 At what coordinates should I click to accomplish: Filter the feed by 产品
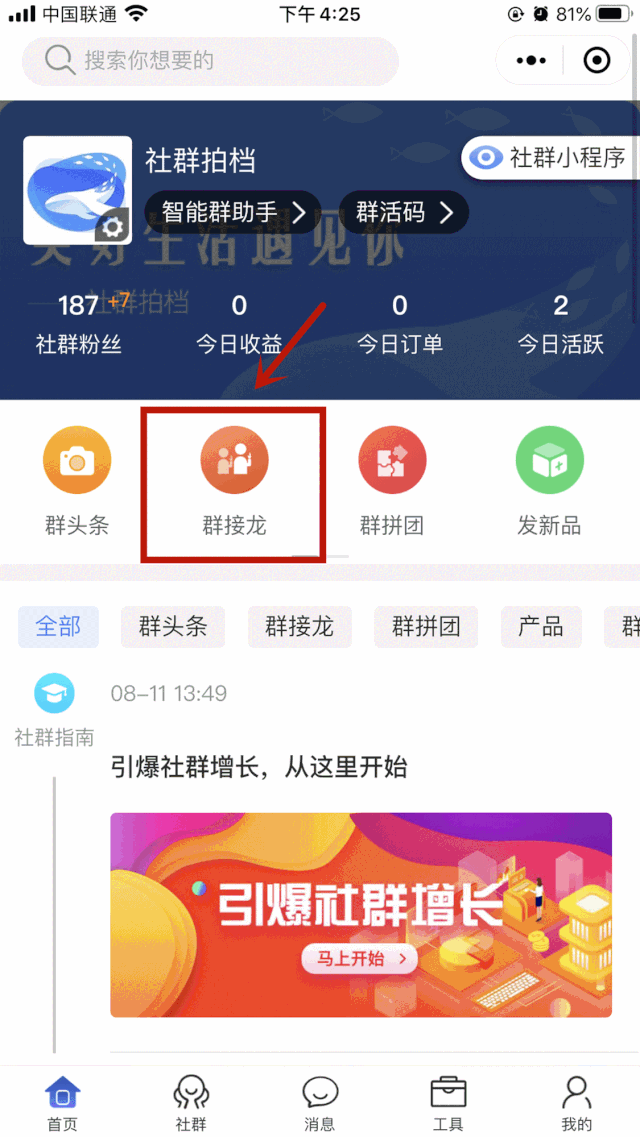tap(540, 627)
